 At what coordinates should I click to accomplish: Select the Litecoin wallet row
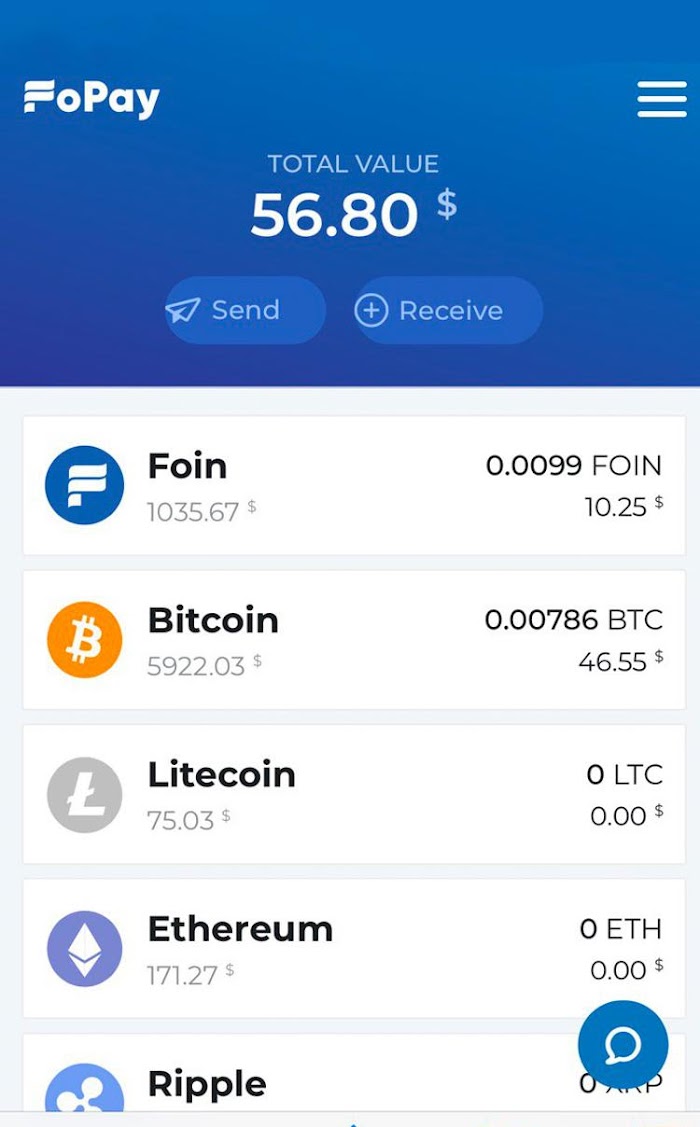coord(354,794)
